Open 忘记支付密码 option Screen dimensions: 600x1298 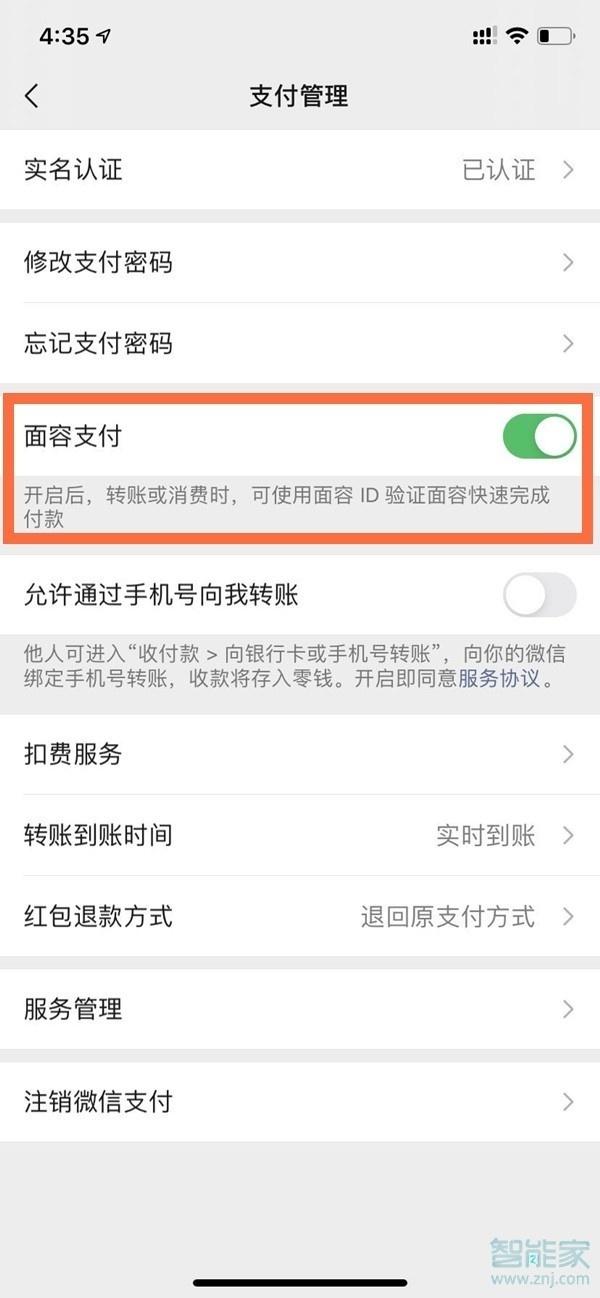tap(300, 344)
